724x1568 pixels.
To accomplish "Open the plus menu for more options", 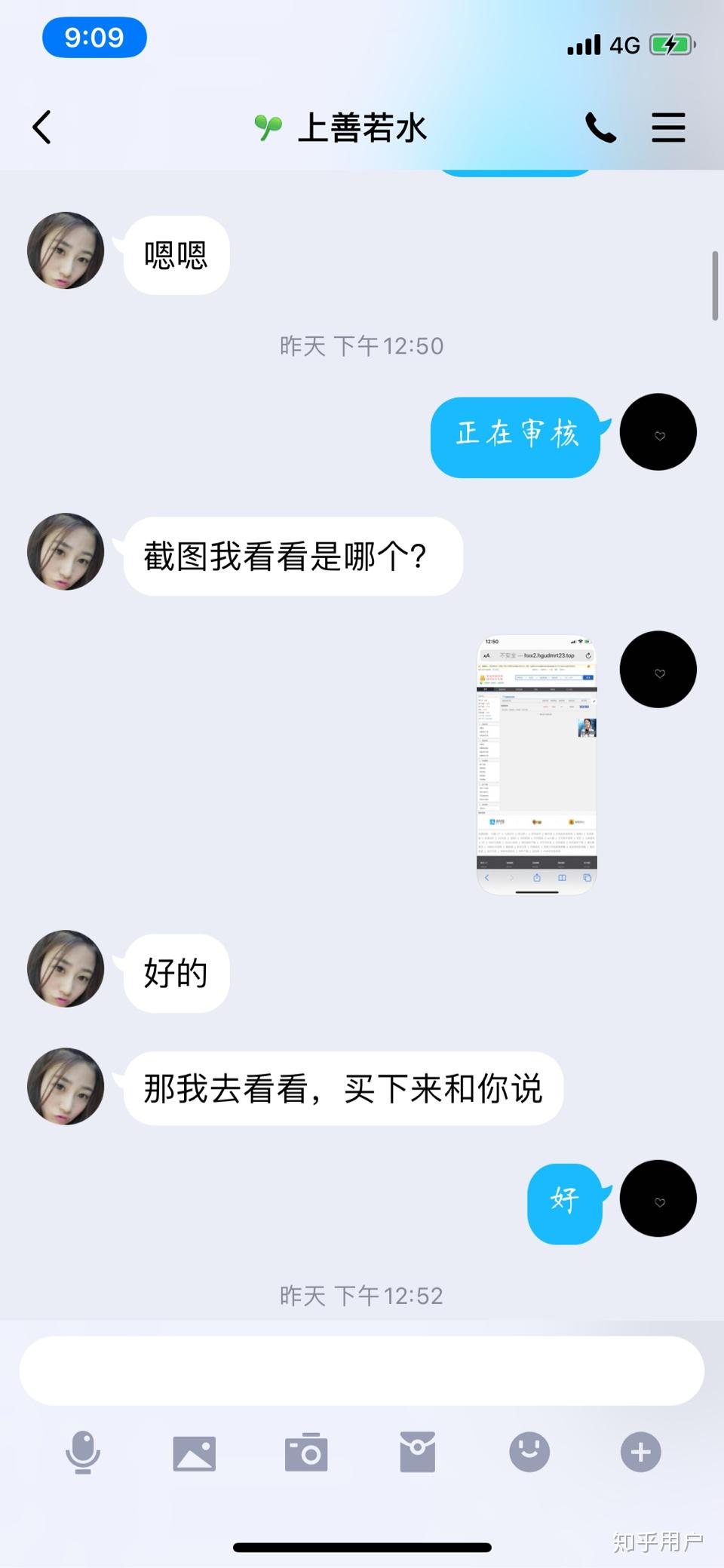I will point(640,1452).
